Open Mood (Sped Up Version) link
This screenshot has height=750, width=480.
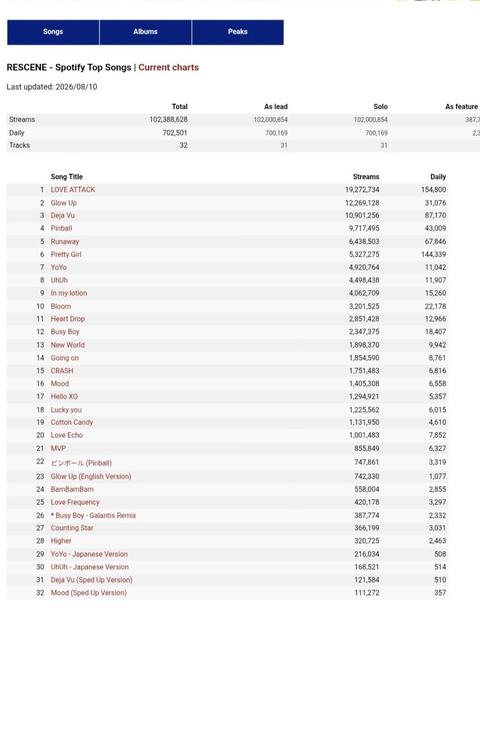point(88,593)
